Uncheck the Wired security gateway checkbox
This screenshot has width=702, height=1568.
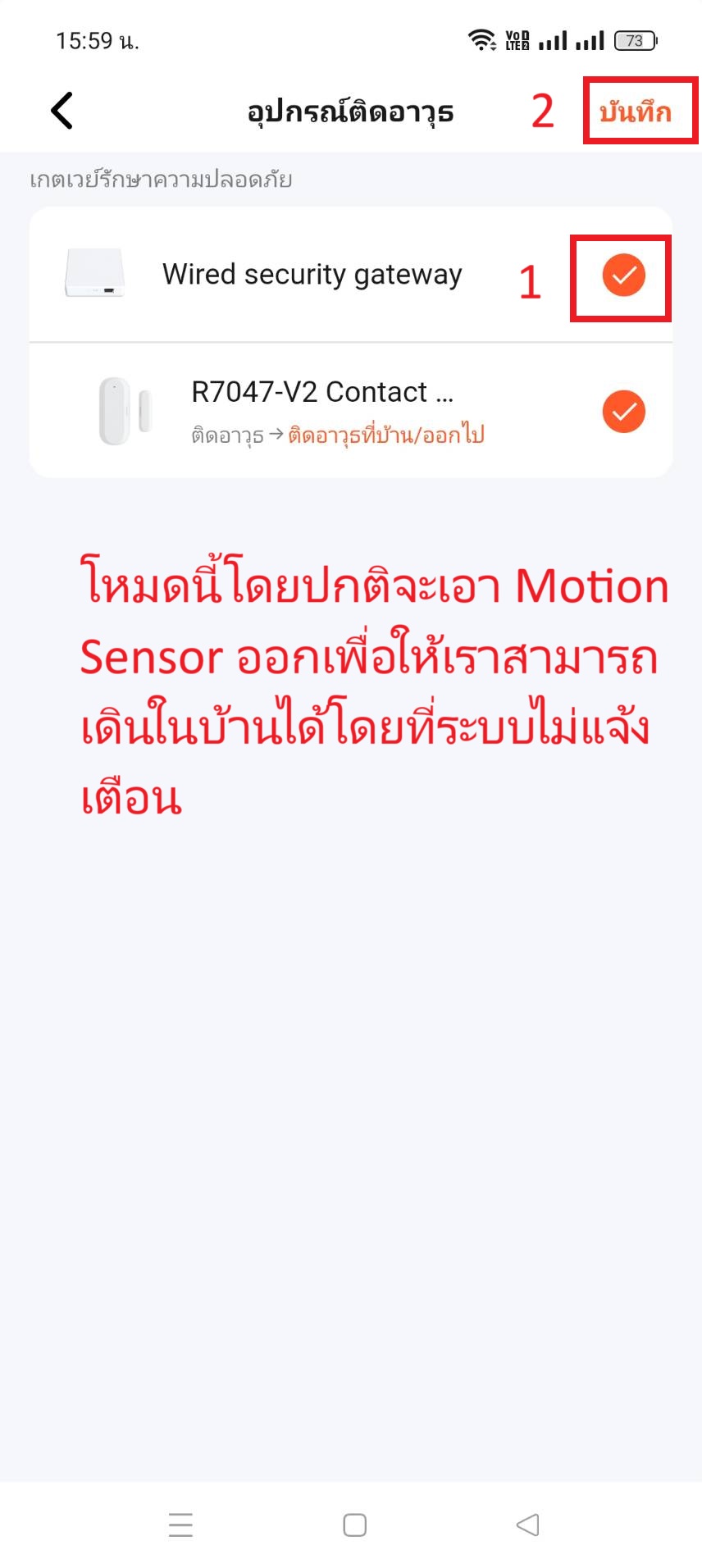[x=623, y=275]
